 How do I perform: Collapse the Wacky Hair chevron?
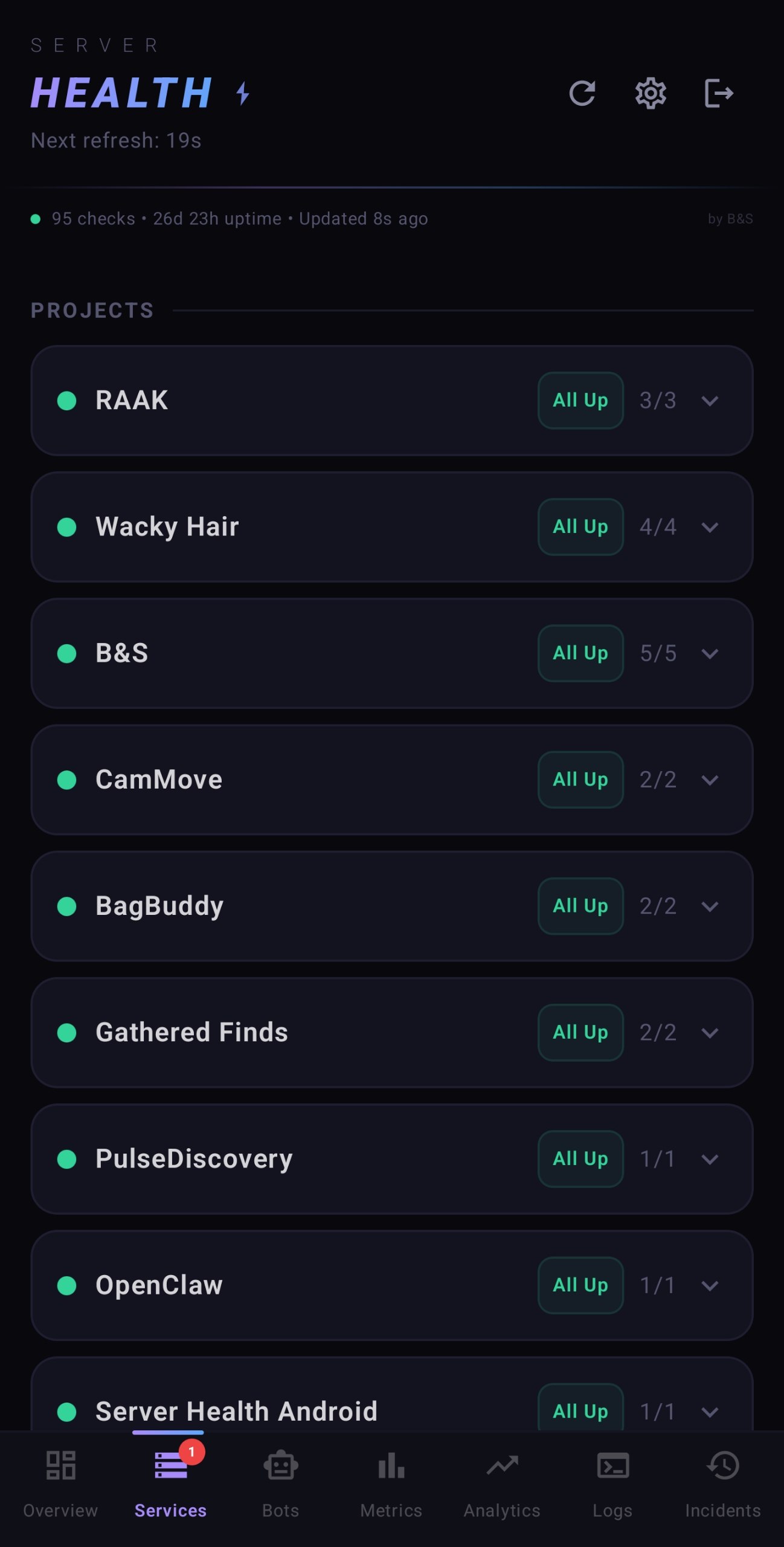pos(710,527)
